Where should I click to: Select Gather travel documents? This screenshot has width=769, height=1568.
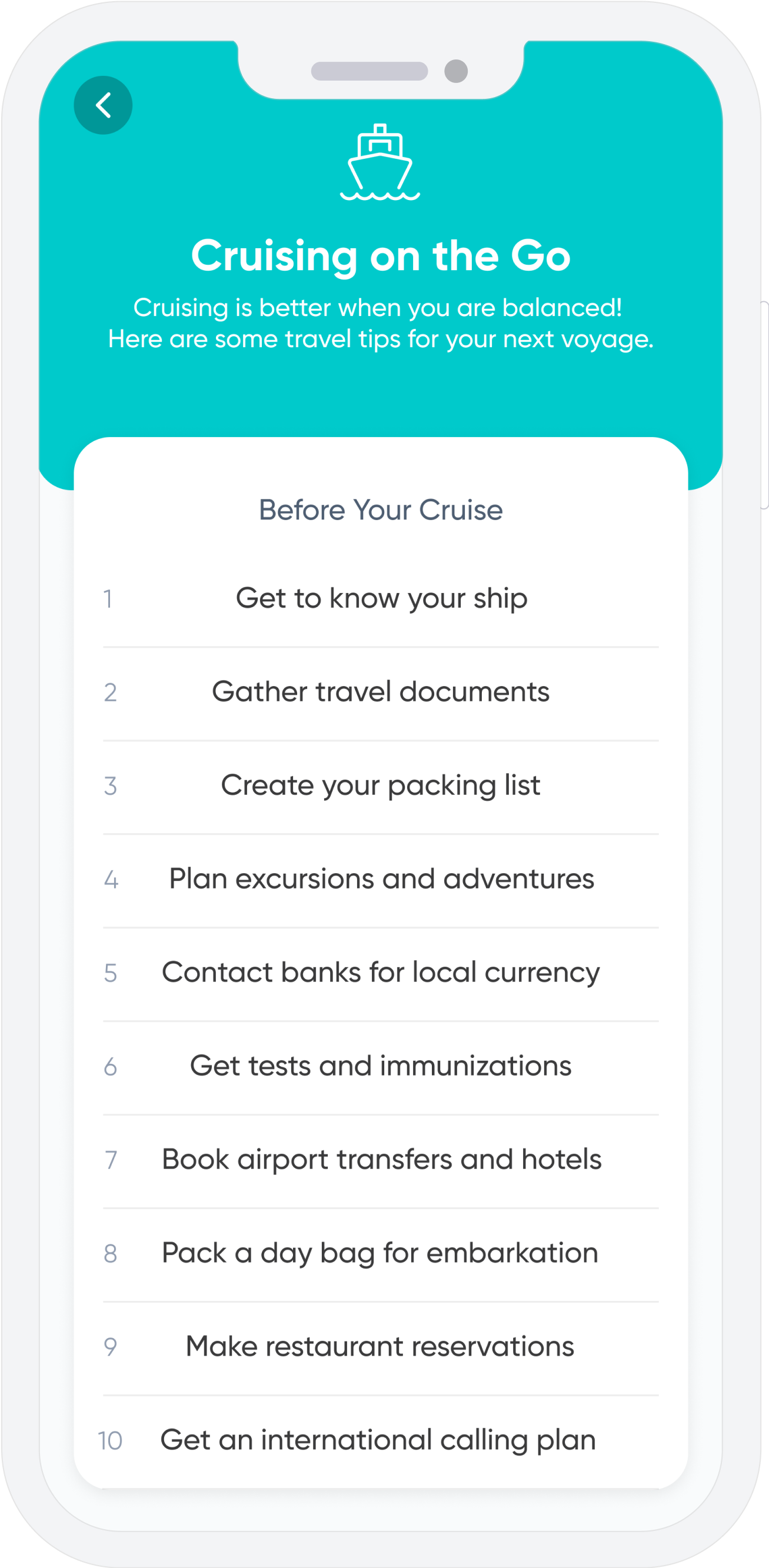[x=381, y=692]
